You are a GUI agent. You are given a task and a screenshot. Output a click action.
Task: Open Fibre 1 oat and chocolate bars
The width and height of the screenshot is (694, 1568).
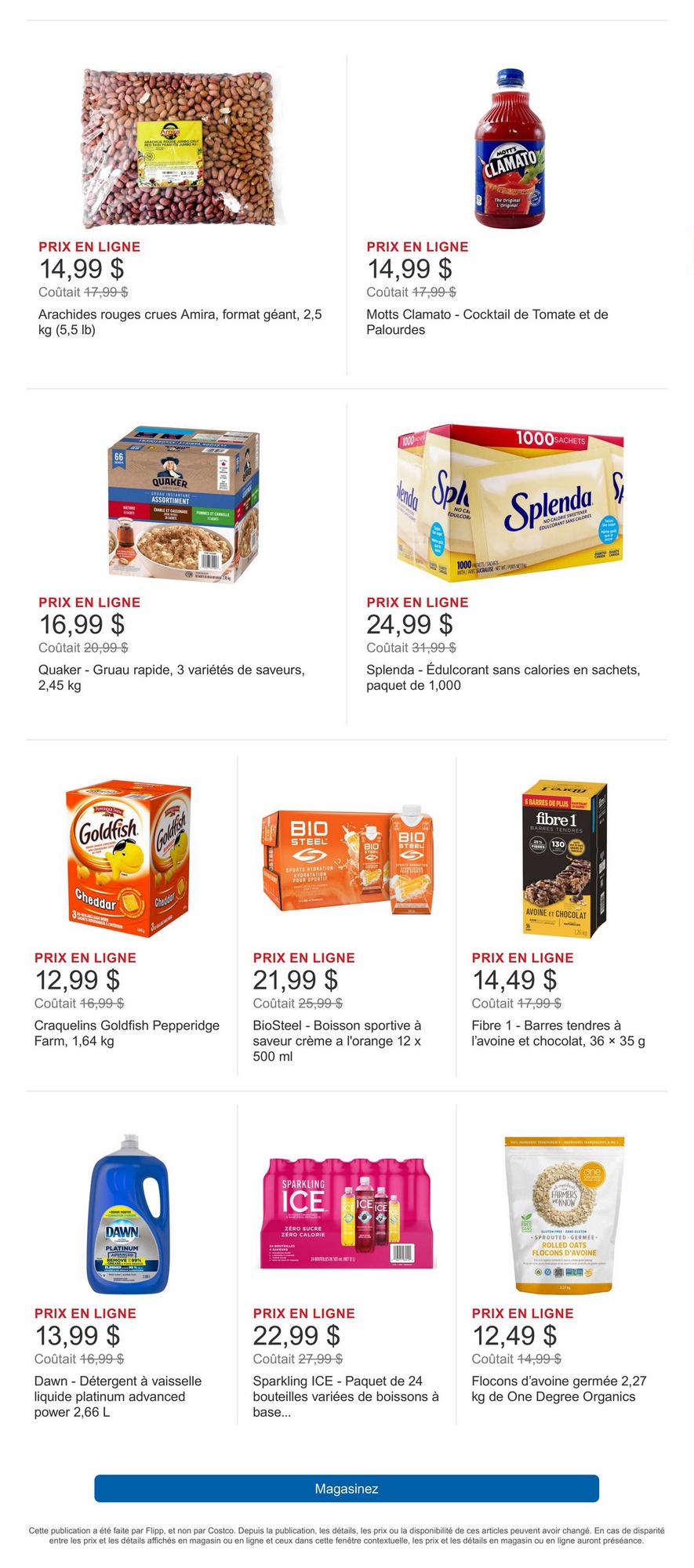[565, 858]
